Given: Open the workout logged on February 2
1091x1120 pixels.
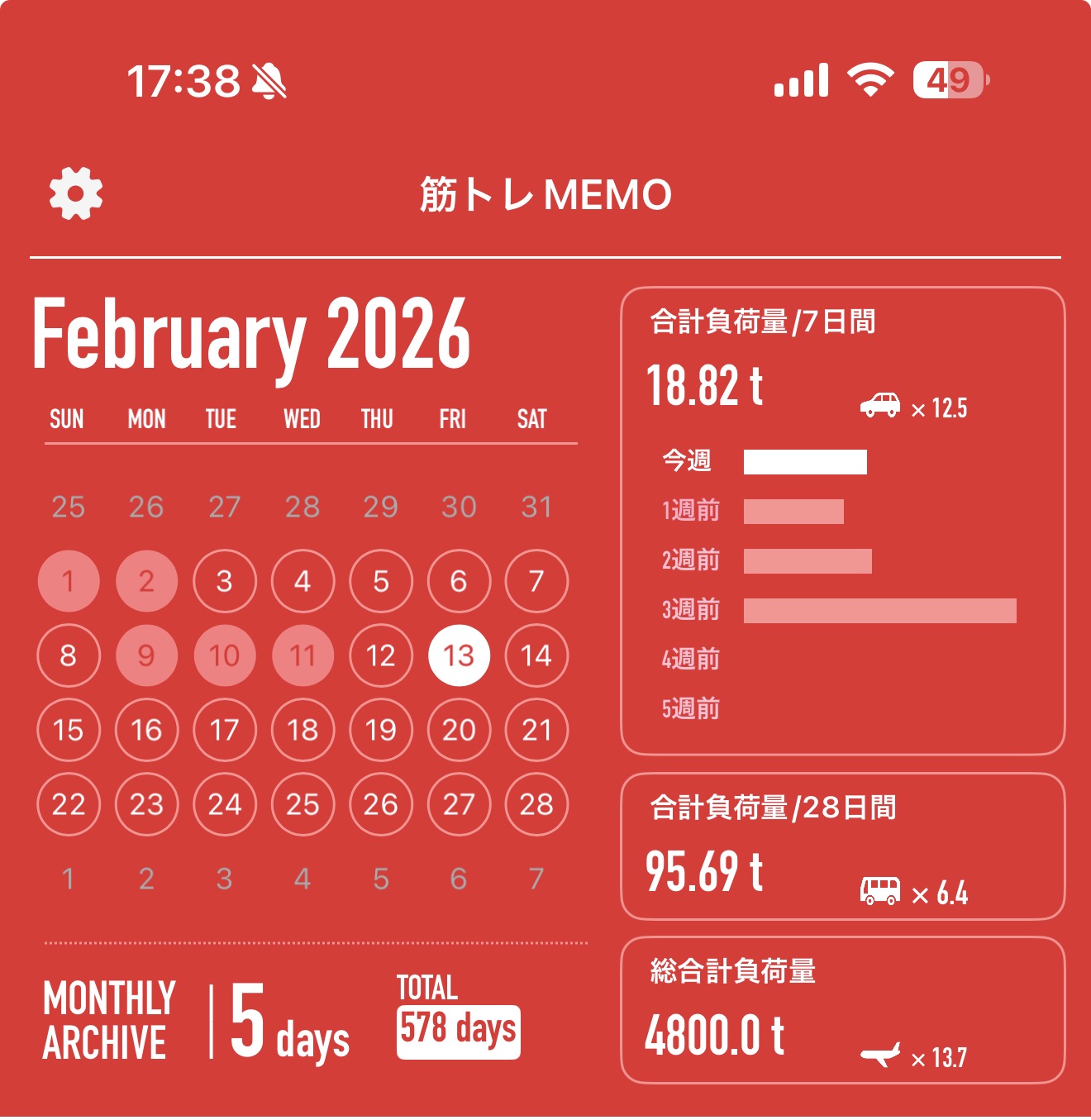Looking at the screenshot, I should tap(146, 581).
